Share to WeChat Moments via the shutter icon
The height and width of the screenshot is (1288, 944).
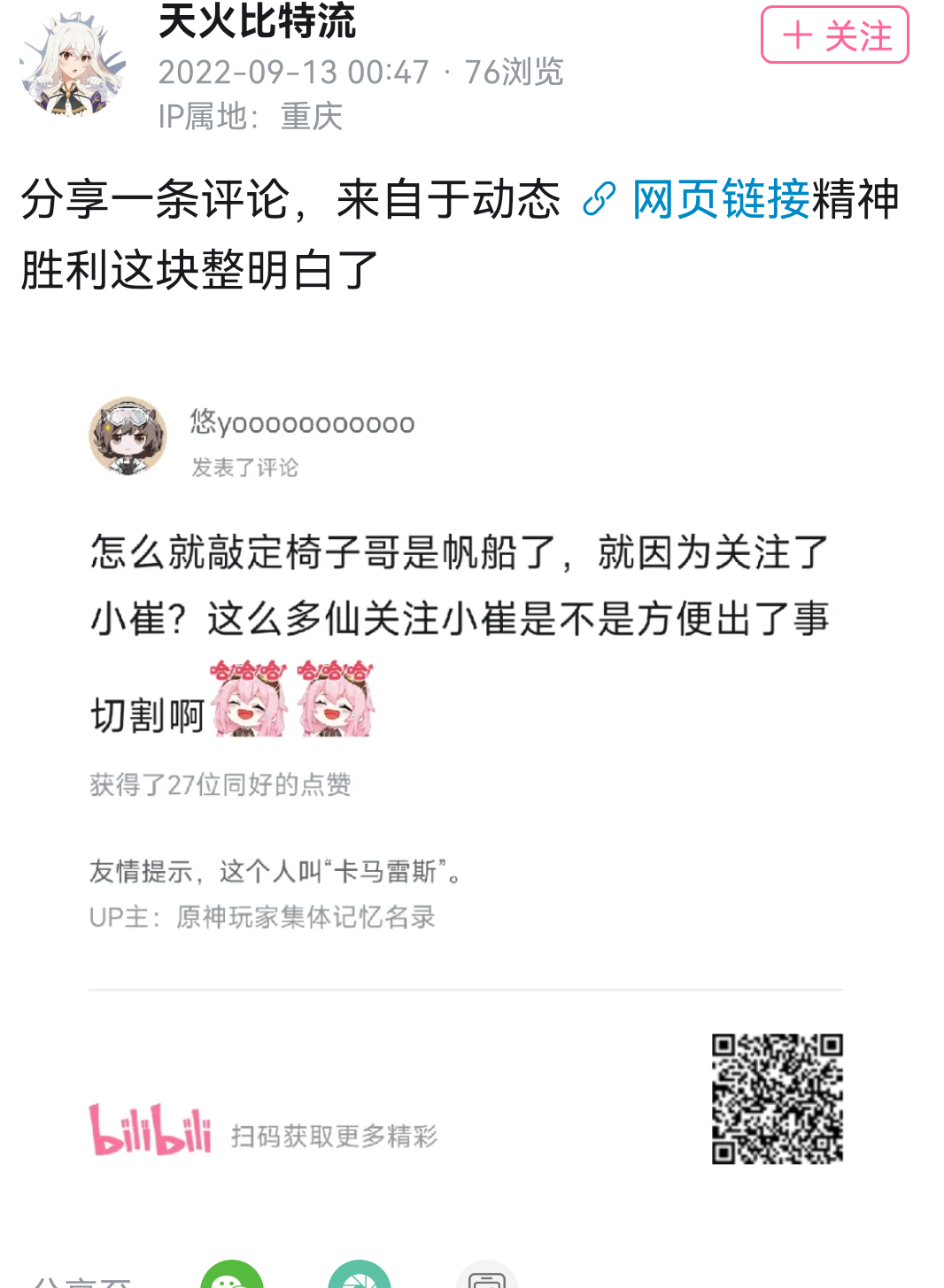pos(360,1276)
